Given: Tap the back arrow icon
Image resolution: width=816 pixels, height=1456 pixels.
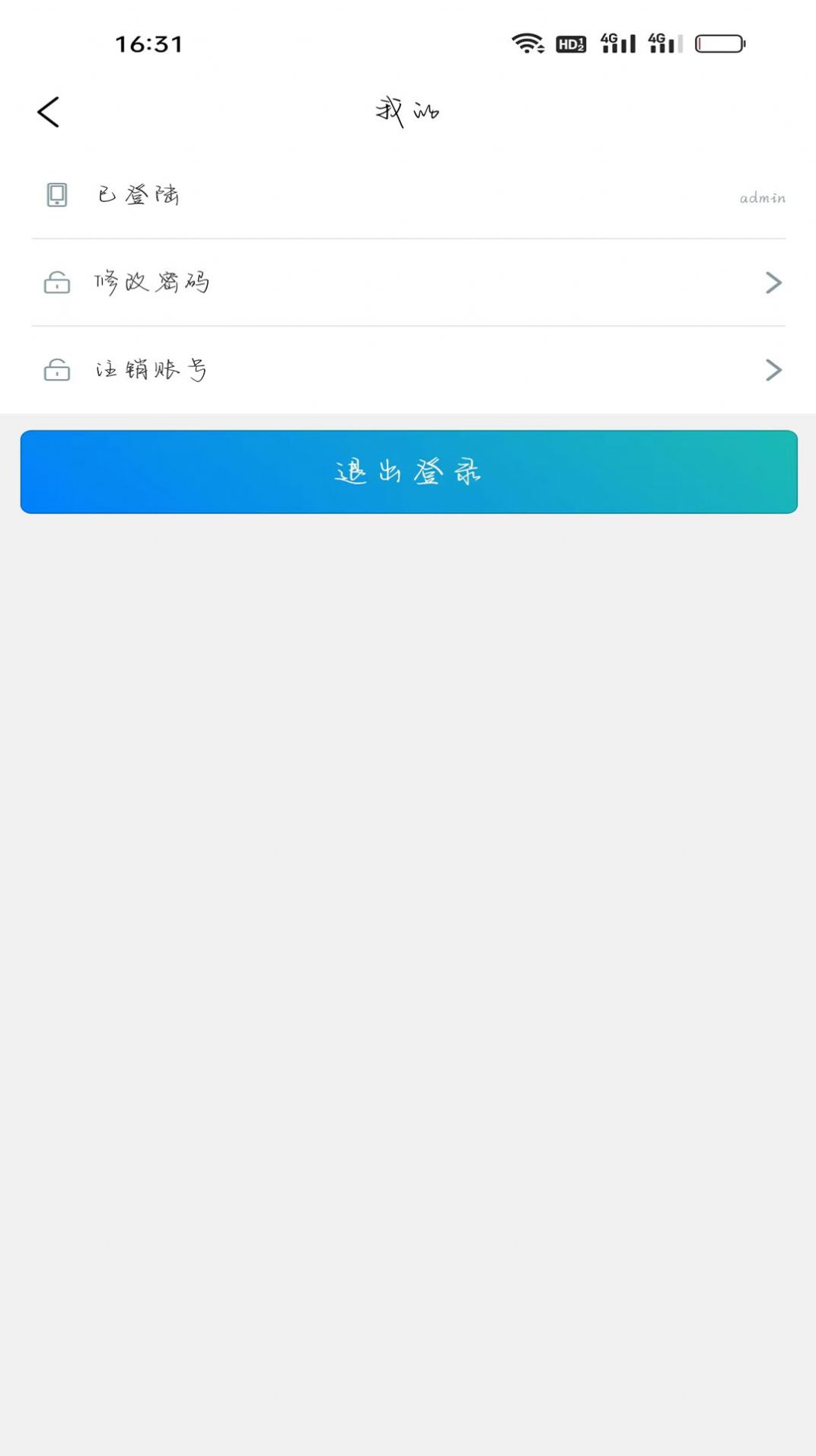Looking at the screenshot, I should (49, 111).
